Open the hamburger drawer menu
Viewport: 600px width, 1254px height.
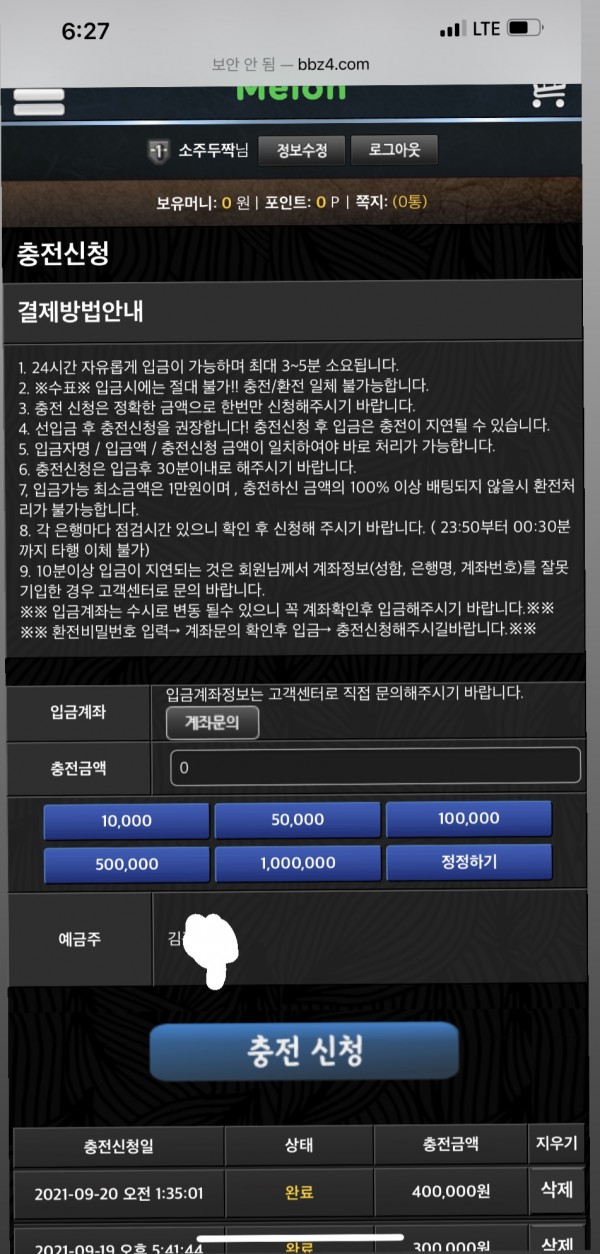pos(39,102)
